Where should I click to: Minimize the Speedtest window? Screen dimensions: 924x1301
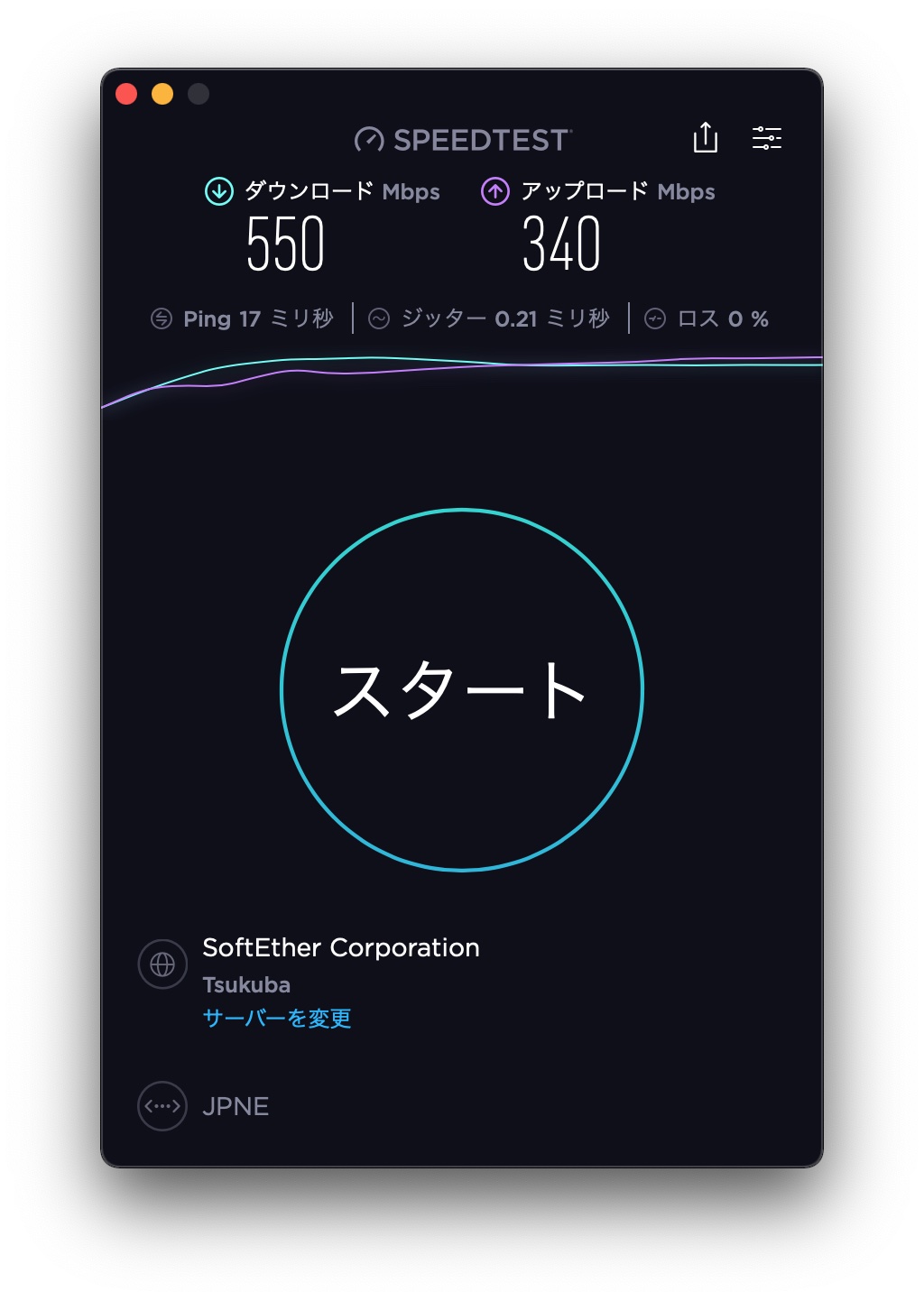(162, 94)
